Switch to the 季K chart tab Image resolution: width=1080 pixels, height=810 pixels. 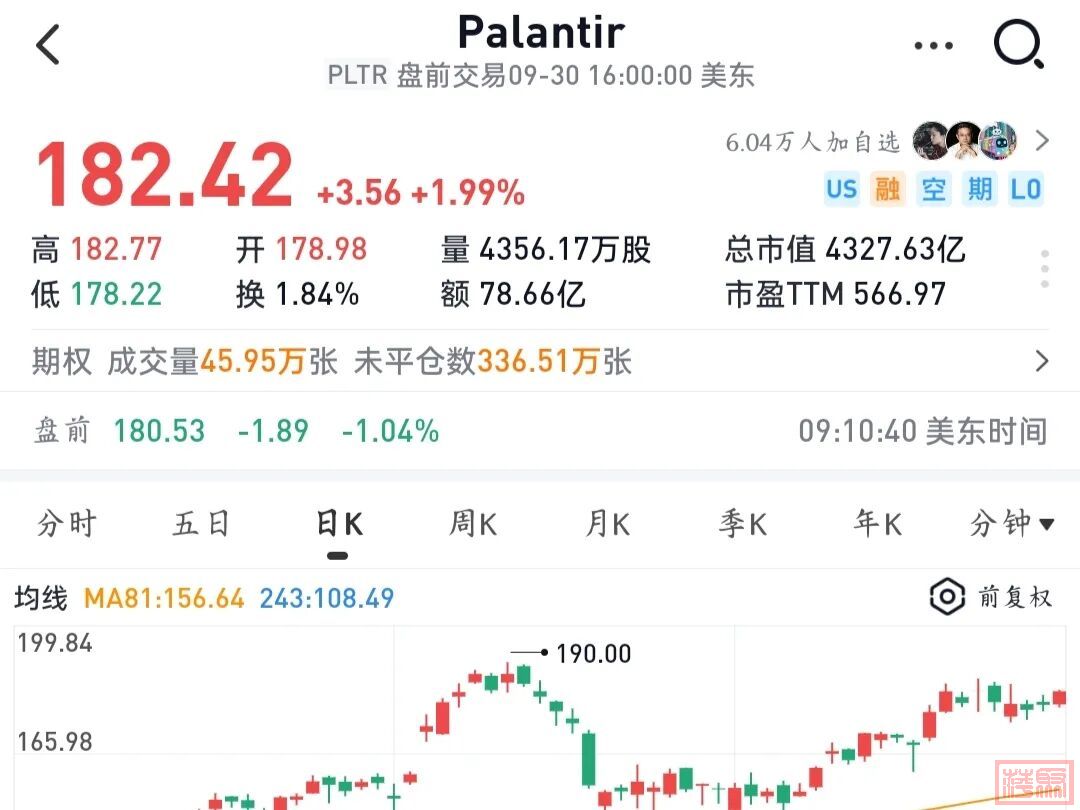(x=743, y=523)
